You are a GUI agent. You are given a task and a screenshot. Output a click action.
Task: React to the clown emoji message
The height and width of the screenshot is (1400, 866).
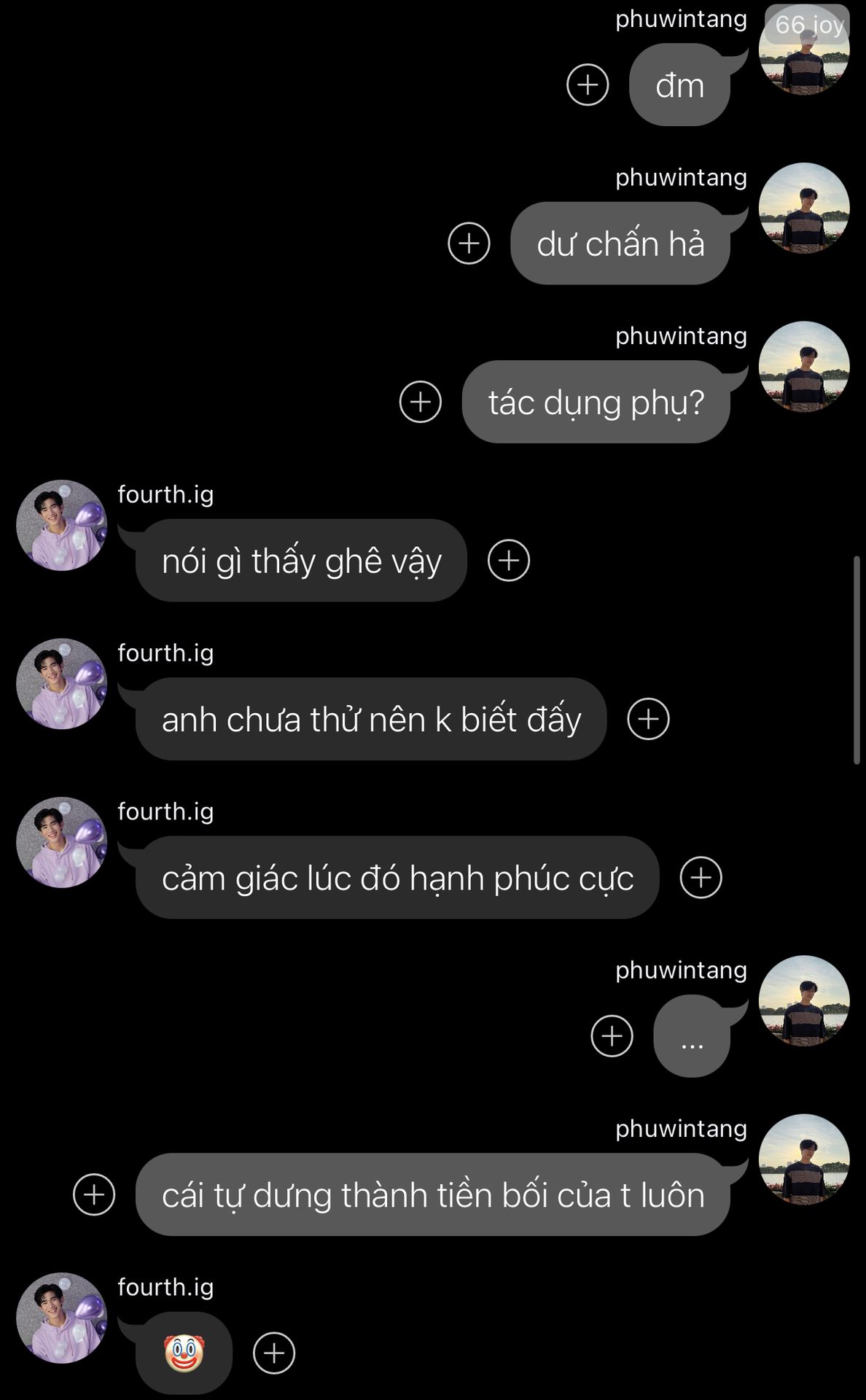click(274, 1353)
